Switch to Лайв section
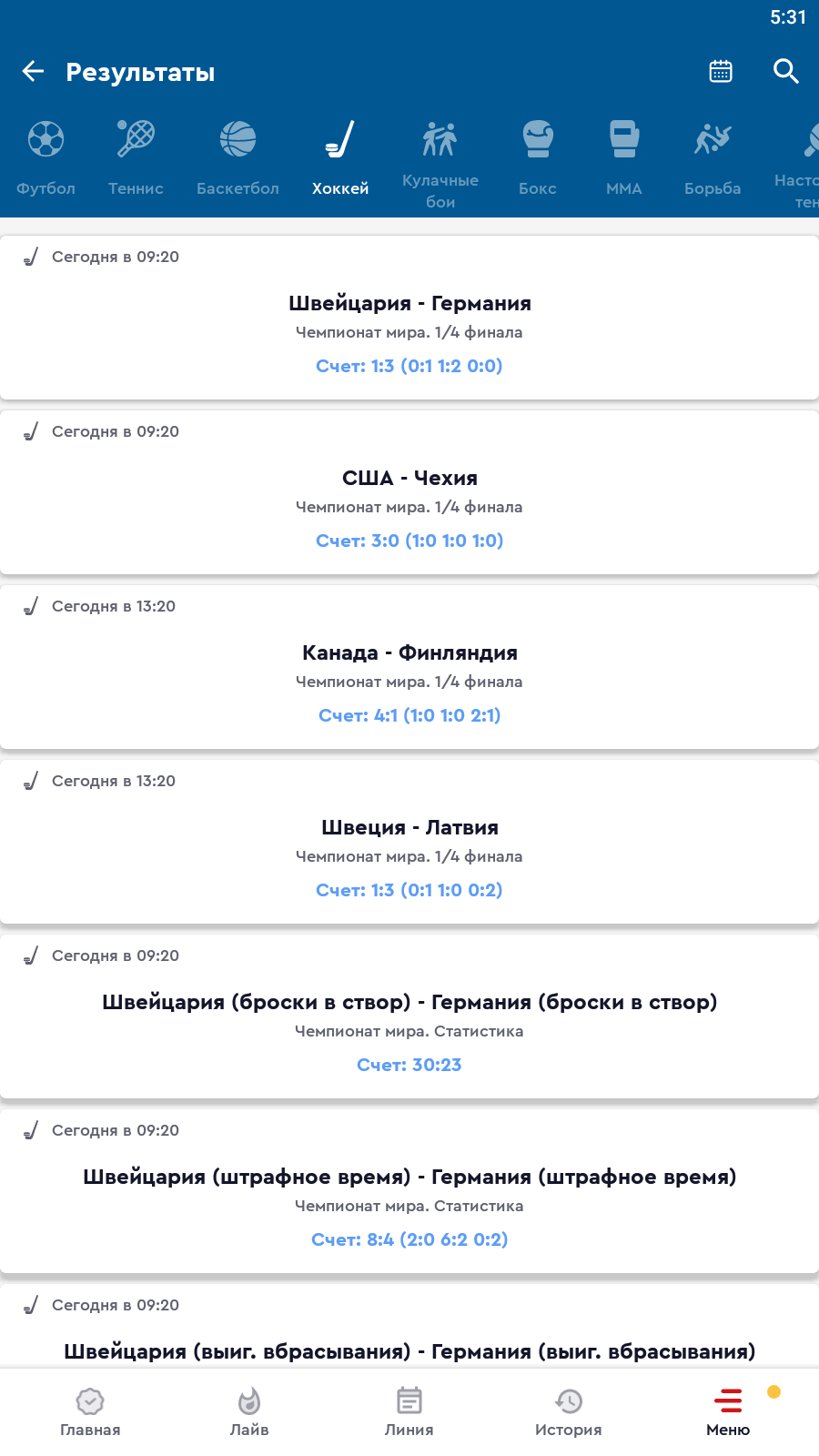Screen dimensions: 819x1456 249,1412
